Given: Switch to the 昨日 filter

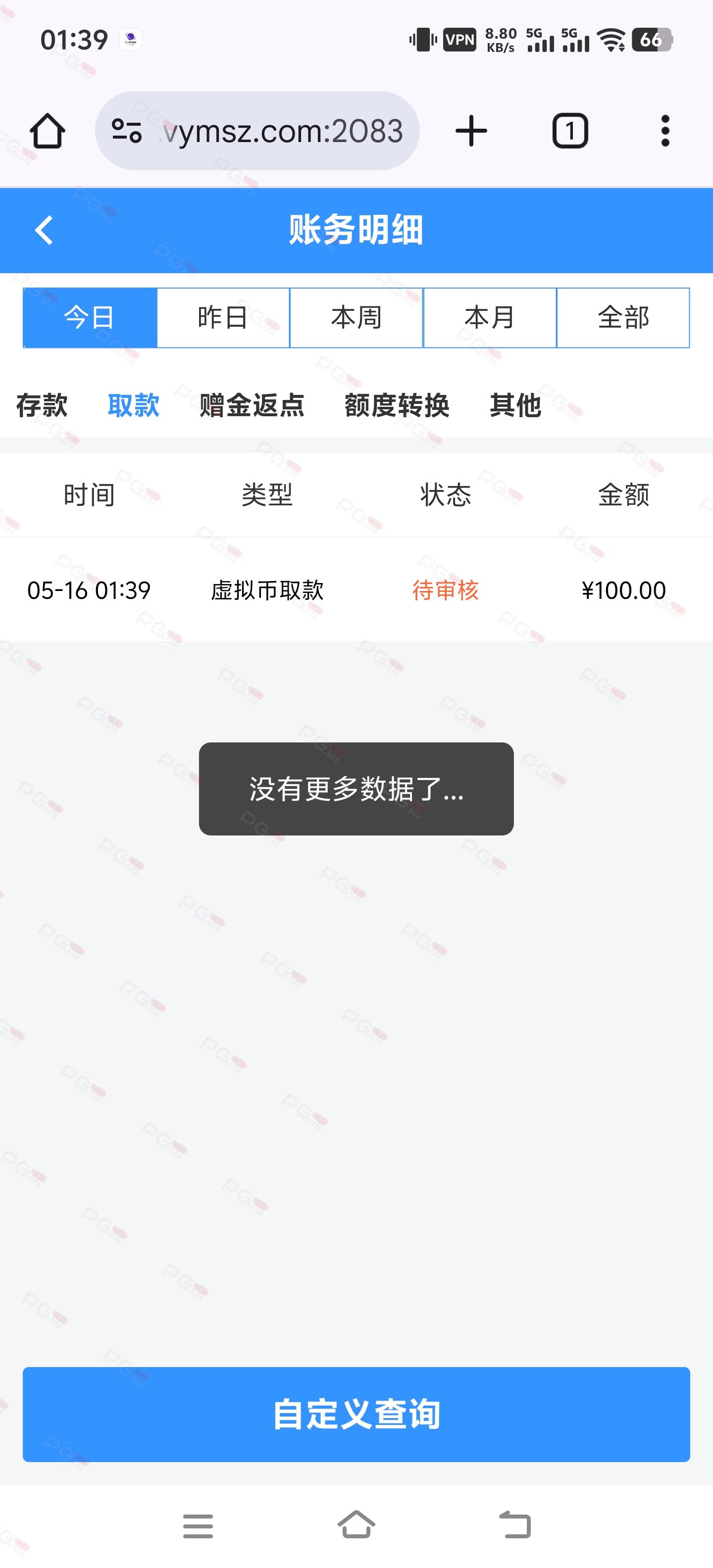Looking at the screenshot, I should click(x=223, y=318).
